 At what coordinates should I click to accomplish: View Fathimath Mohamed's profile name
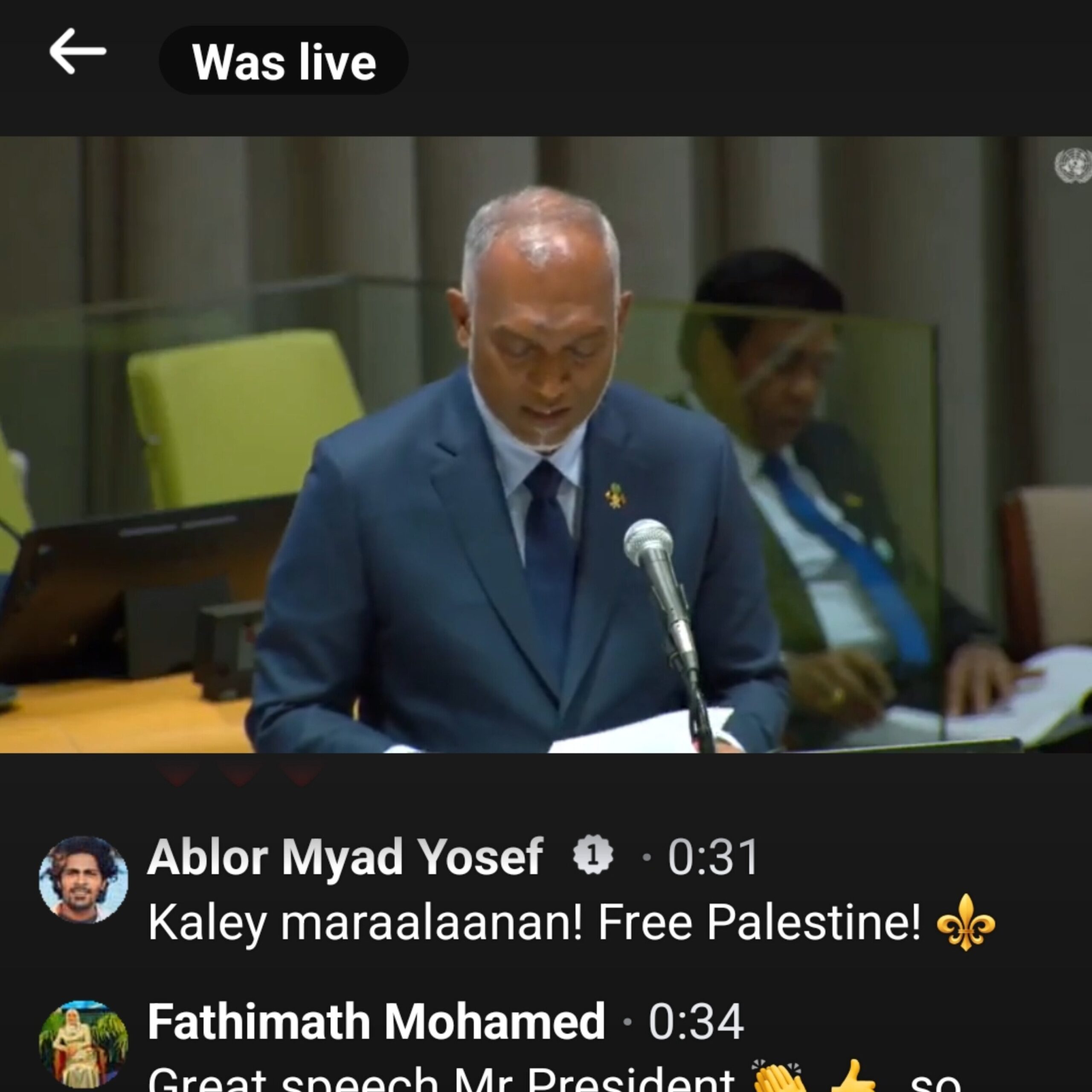(376, 1021)
